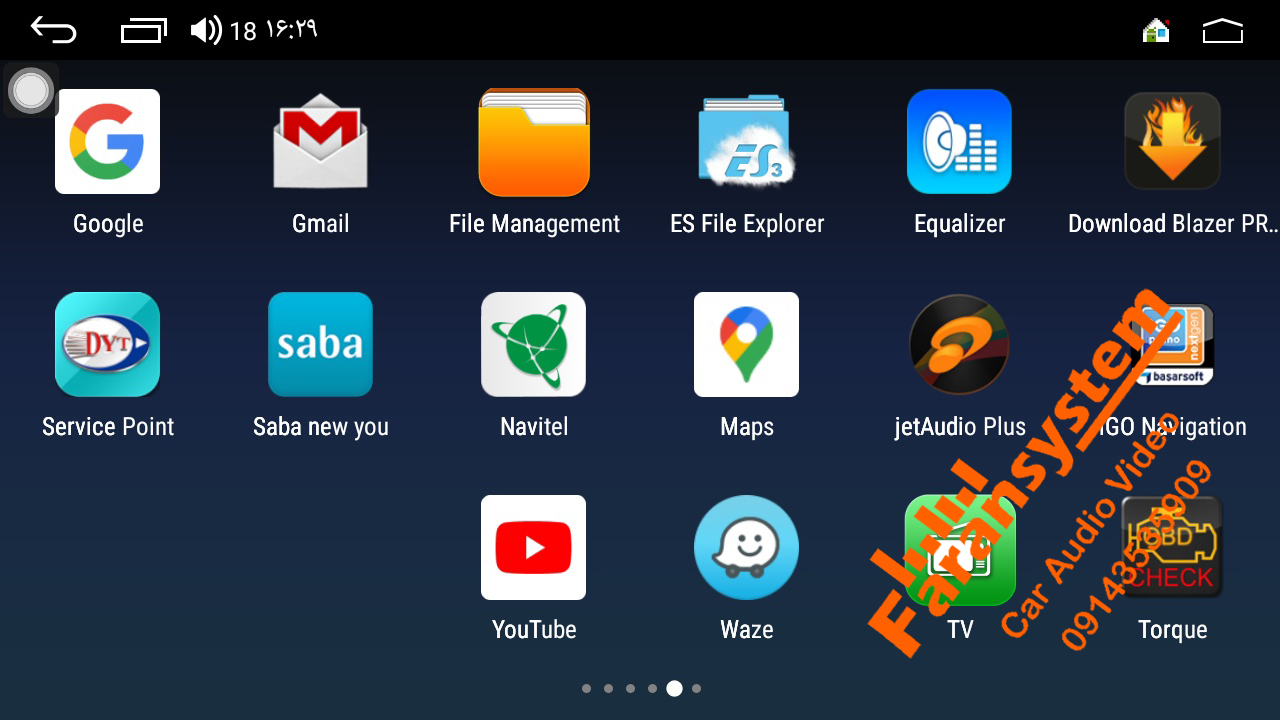Open Navitel navigation
This screenshot has height=720, width=1280.
pyautogui.click(x=534, y=345)
